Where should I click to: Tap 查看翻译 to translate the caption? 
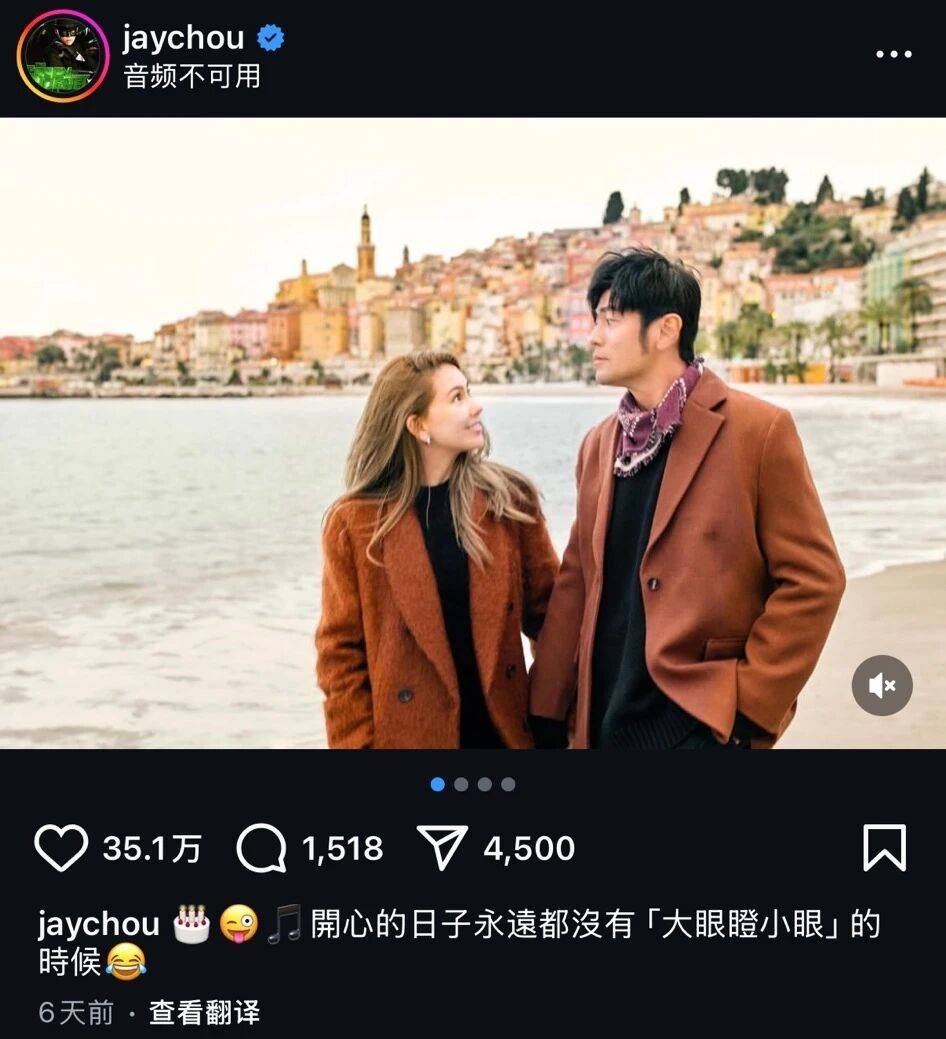pyautogui.click(x=204, y=1012)
